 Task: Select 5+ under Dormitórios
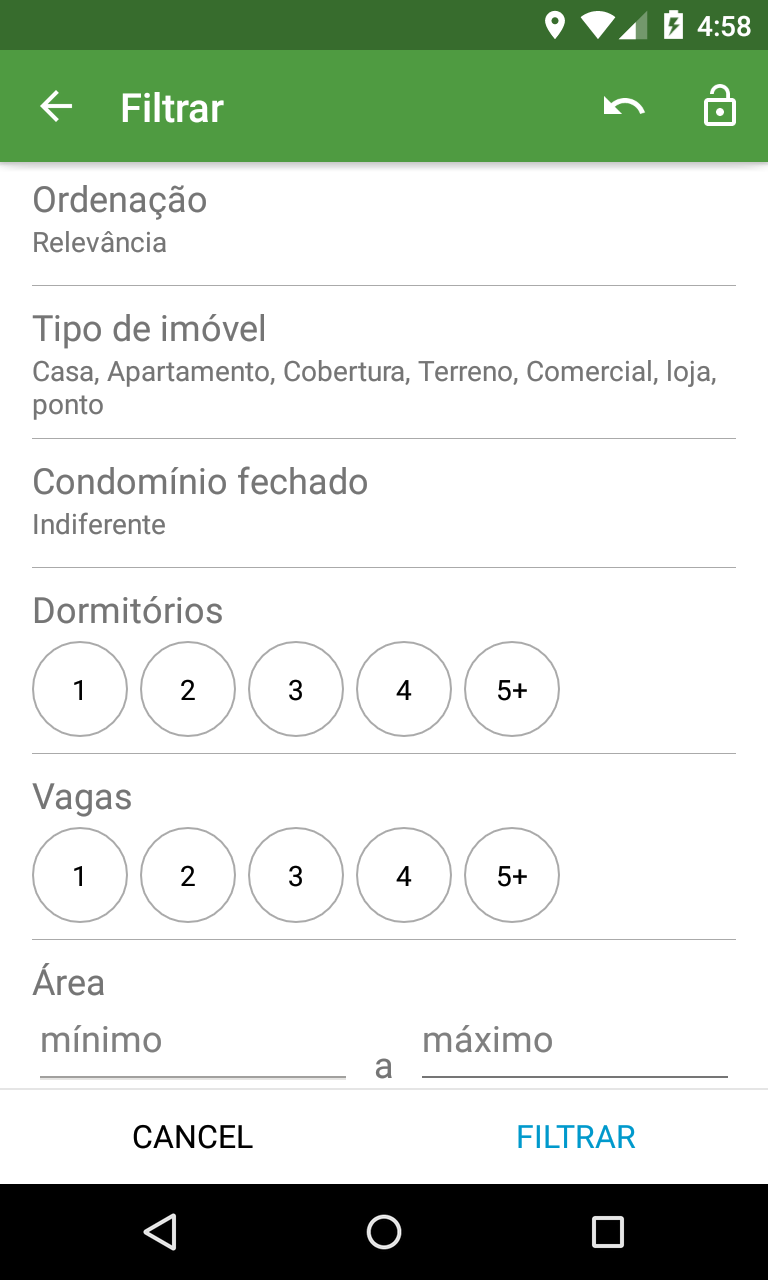pyautogui.click(x=512, y=689)
